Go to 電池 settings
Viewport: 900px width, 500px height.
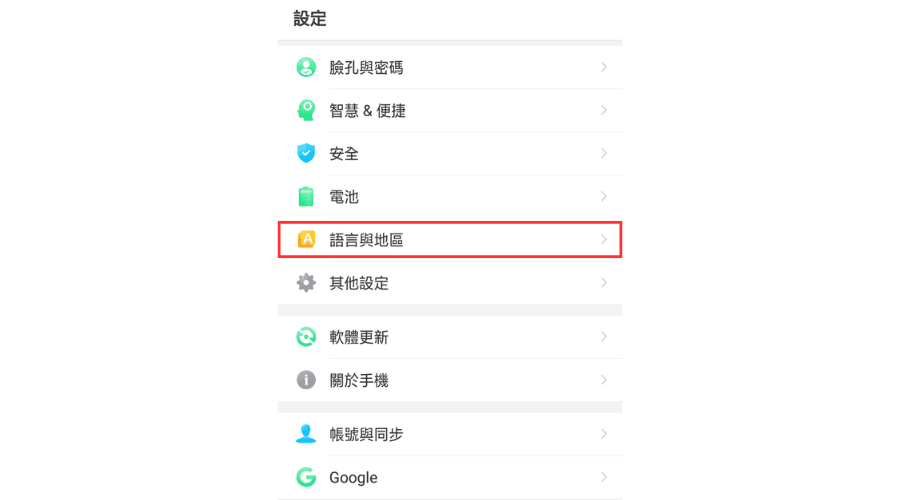point(449,197)
